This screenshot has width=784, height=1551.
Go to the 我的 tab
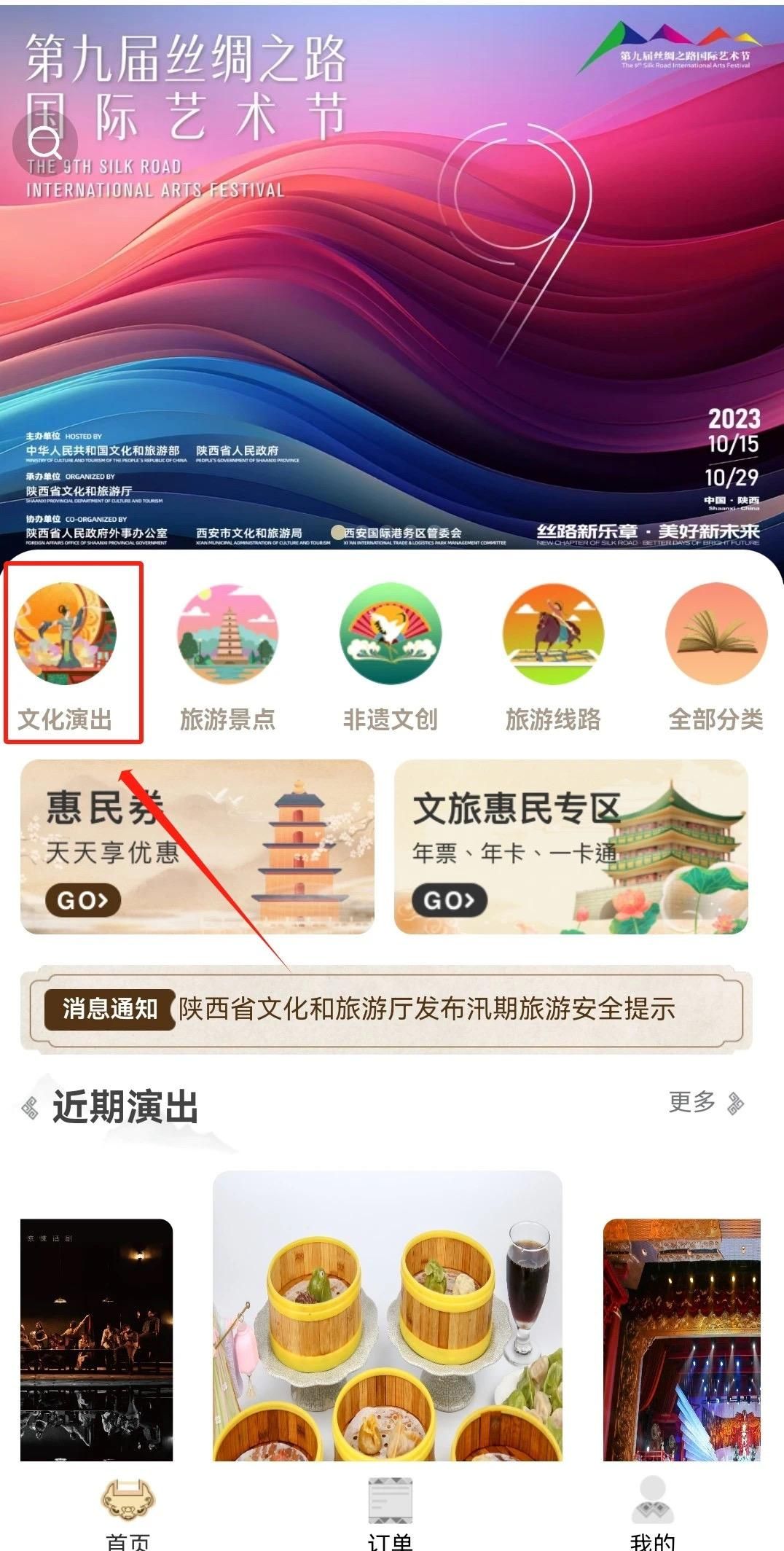pyautogui.click(x=652, y=1512)
